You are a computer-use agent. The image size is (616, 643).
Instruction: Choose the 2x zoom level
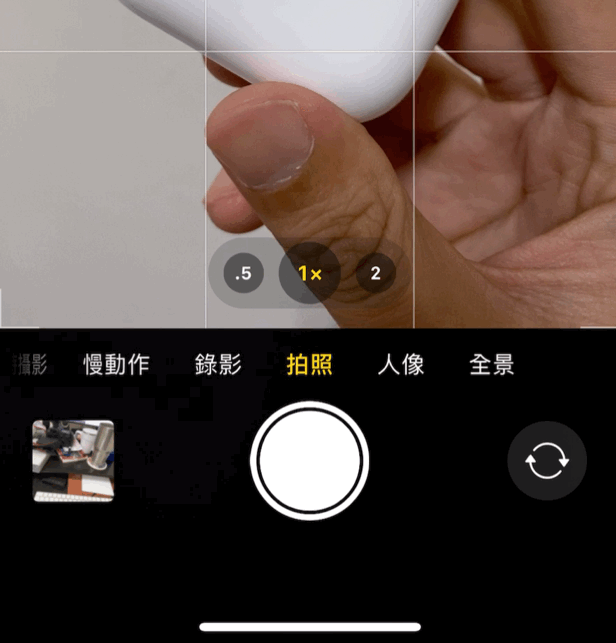click(x=375, y=273)
